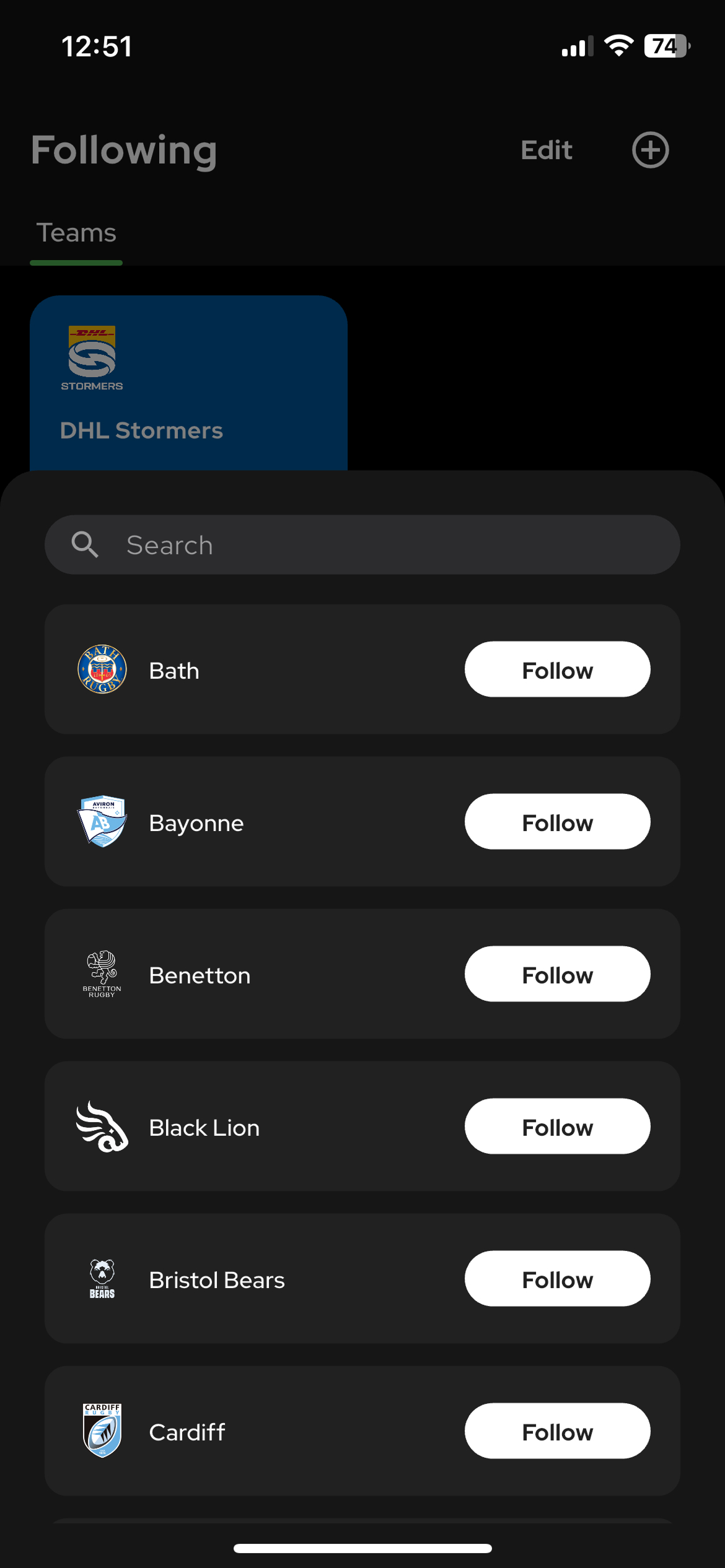Select the Cardiff Rugby crest
This screenshot has width=725, height=1568.
[x=102, y=1431]
